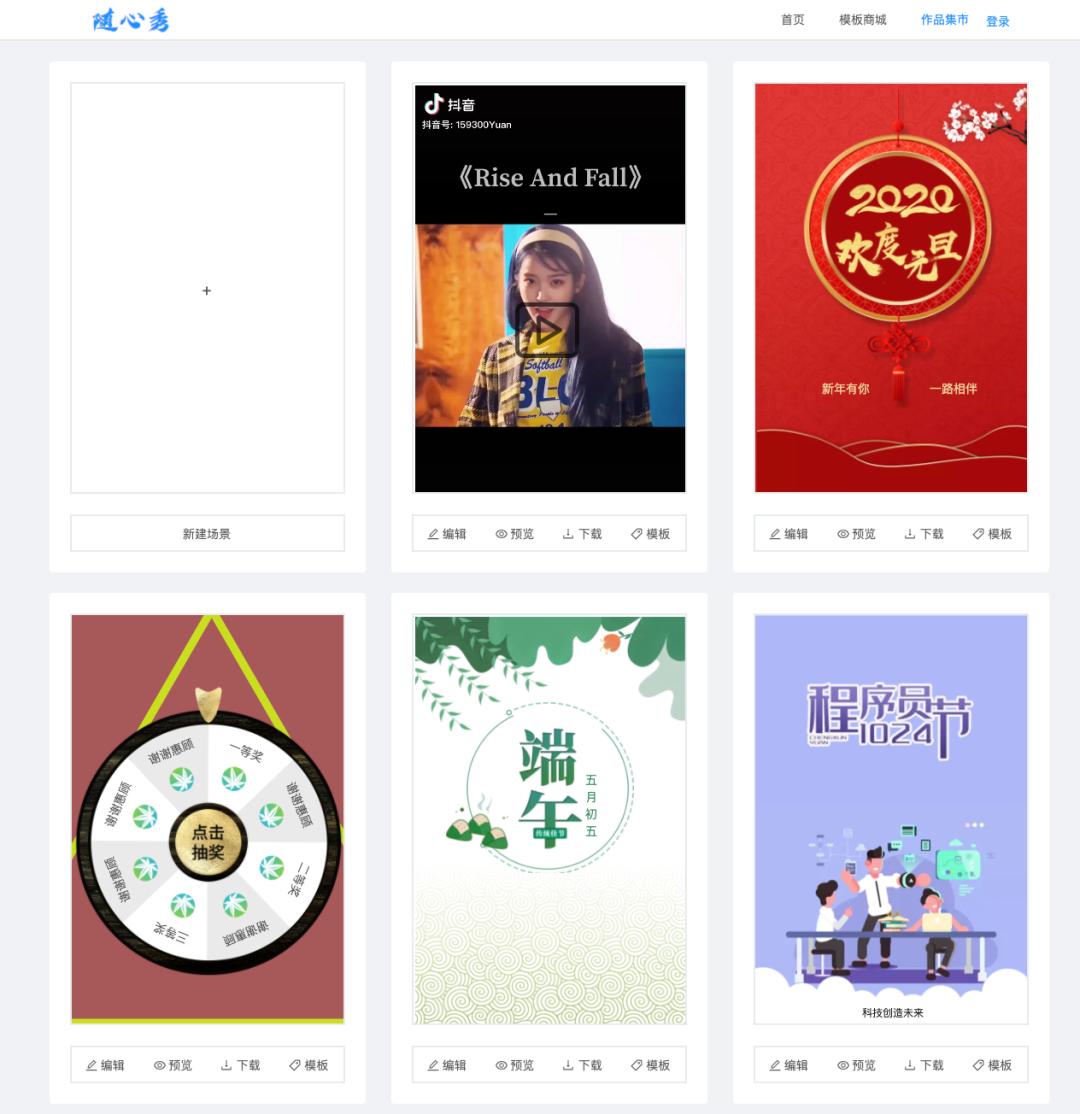
Task: Preview the Rise And Fall work
Action: (x=515, y=534)
